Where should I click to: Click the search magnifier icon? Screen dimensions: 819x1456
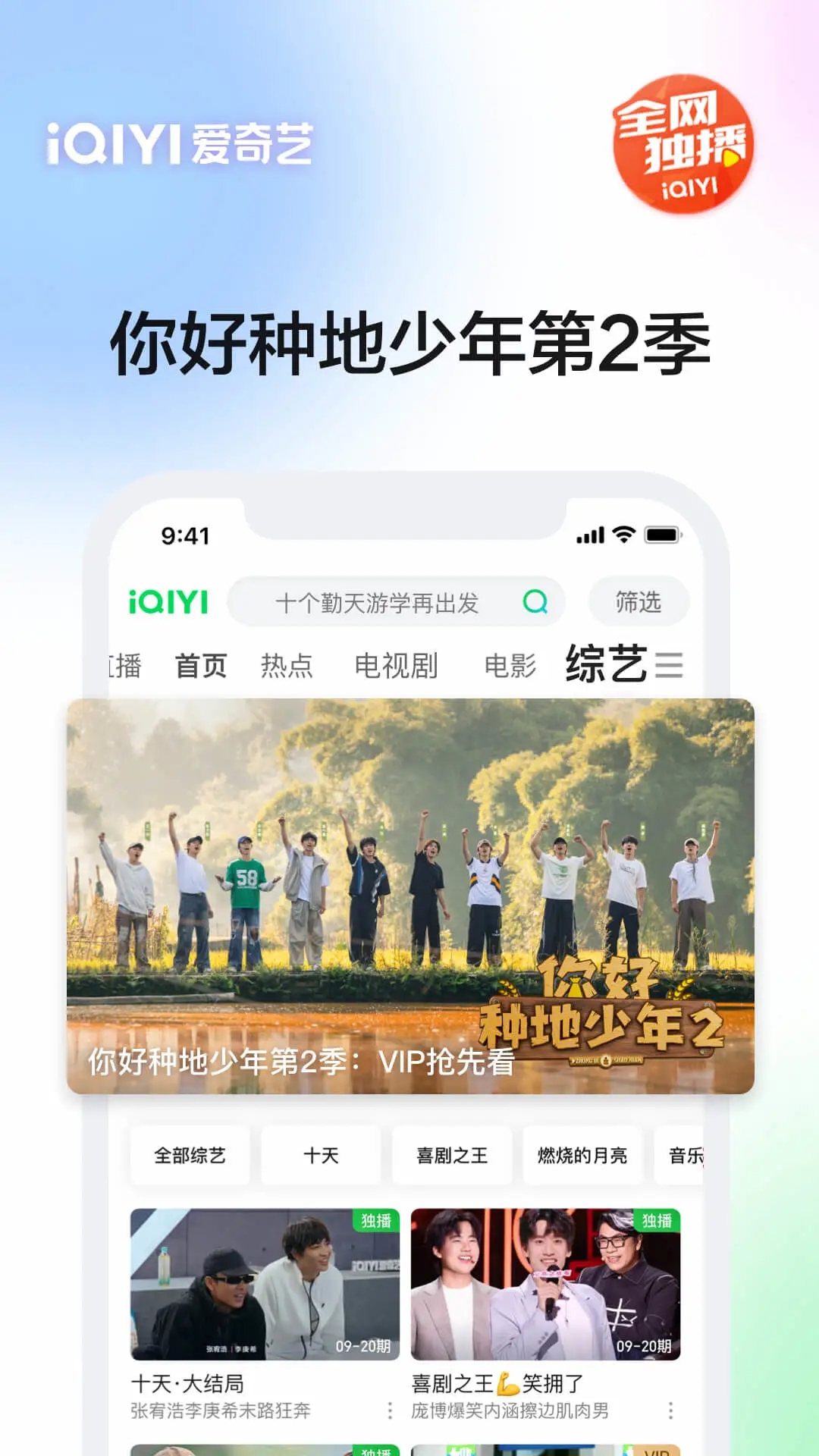[536, 601]
